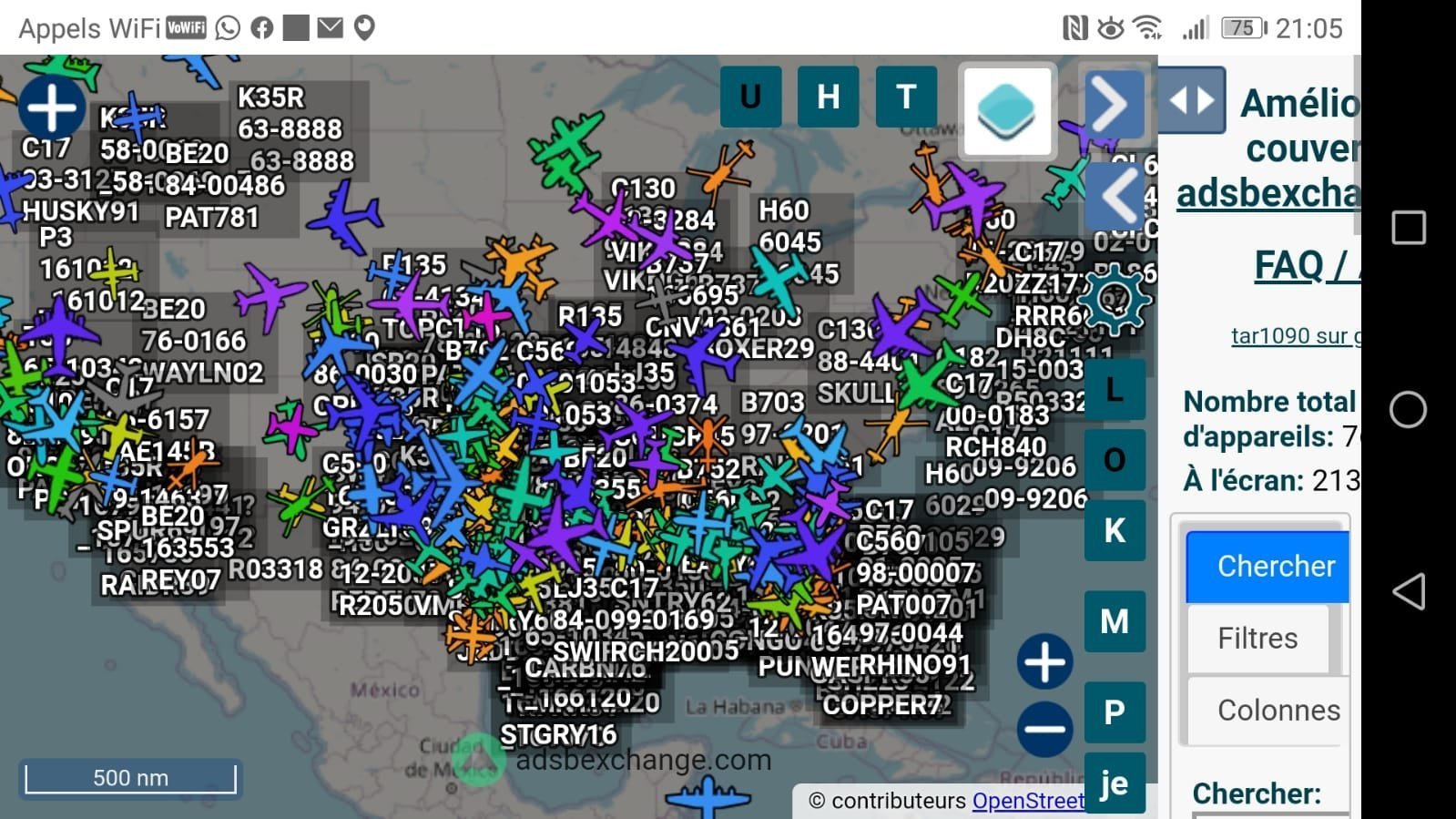Tap the left chevron arrow button

1117,196
